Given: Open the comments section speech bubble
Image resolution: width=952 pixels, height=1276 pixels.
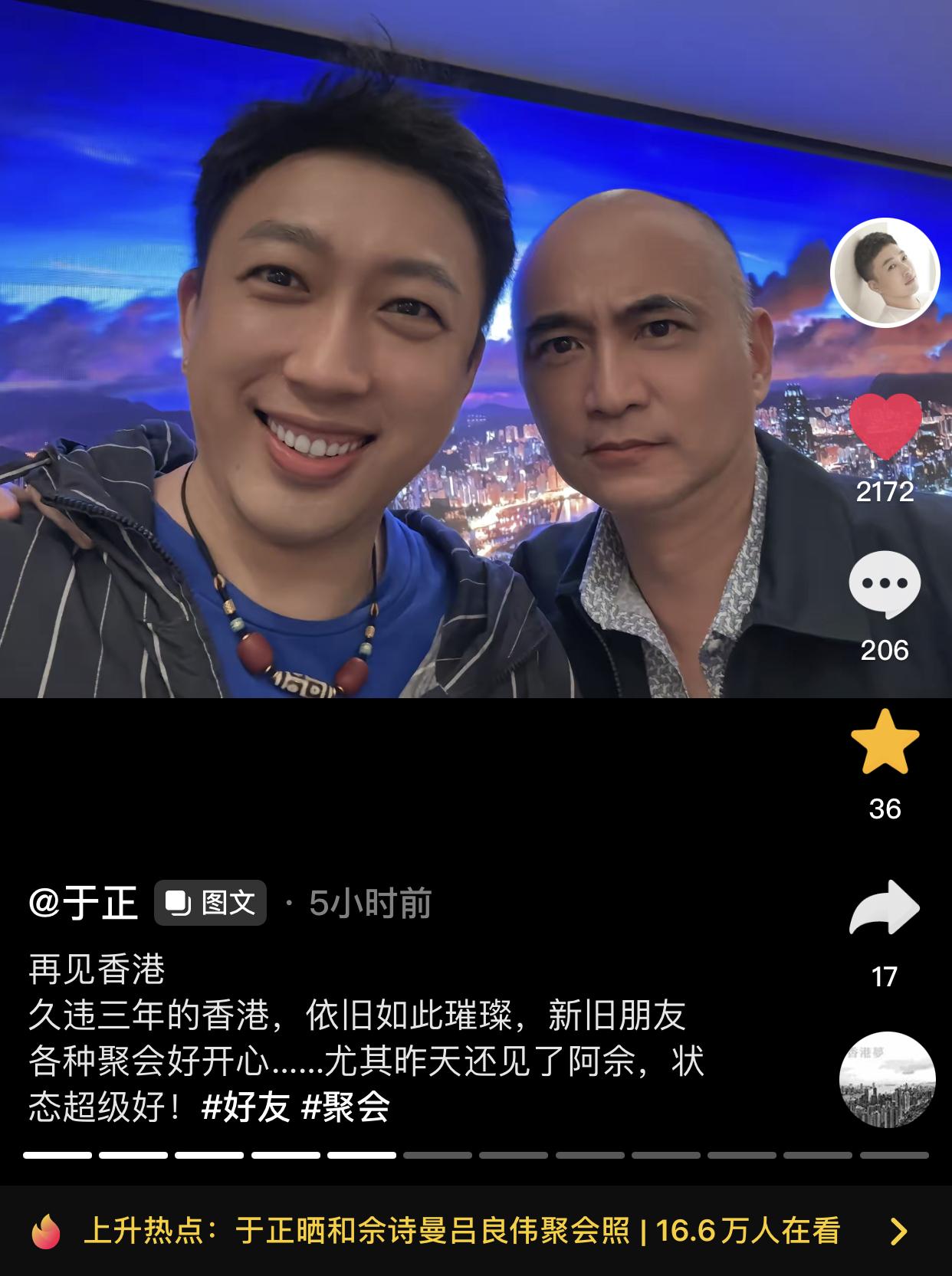Looking at the screenshot, I should tap(885, 584).
